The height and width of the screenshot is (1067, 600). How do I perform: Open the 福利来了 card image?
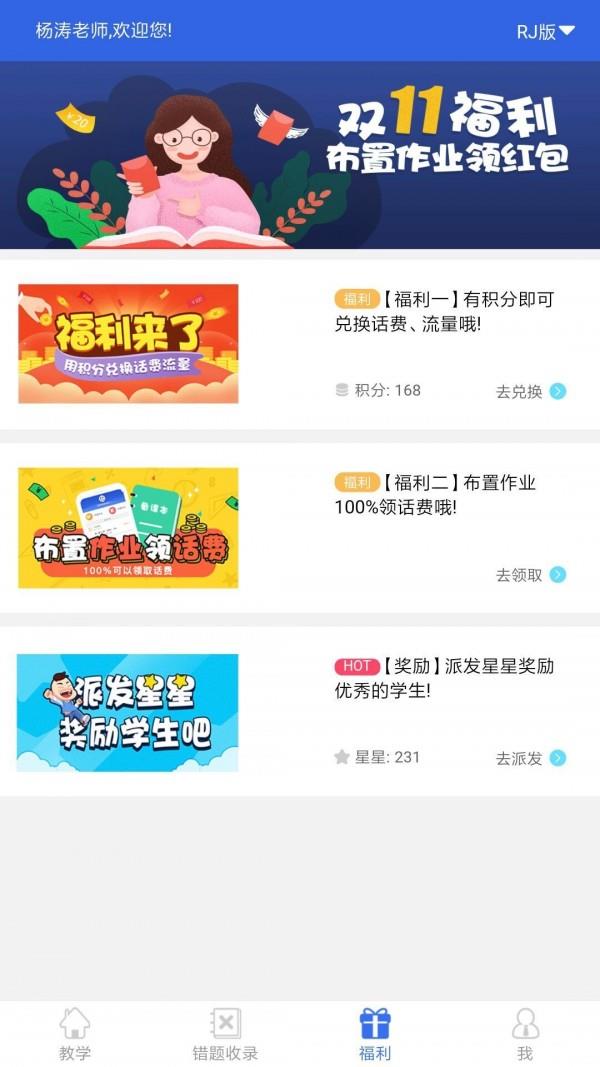[128, 344]
